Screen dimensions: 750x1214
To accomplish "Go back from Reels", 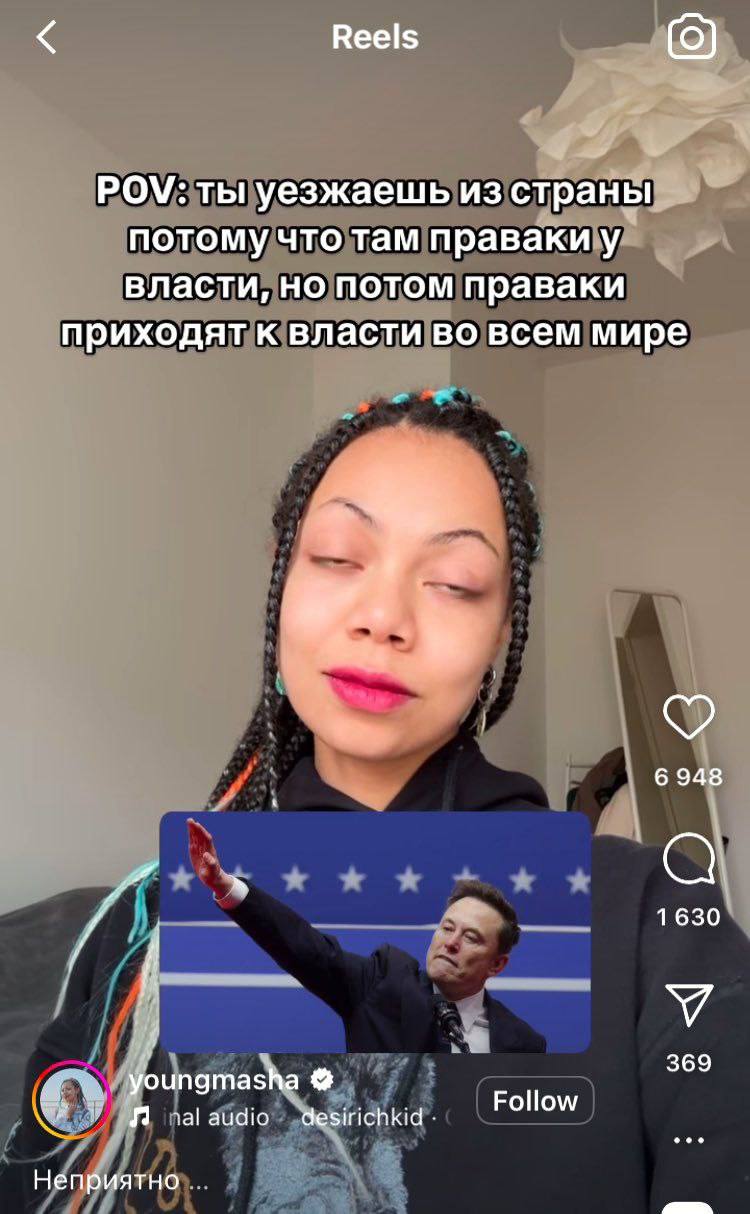I will [x=46, y=38].
